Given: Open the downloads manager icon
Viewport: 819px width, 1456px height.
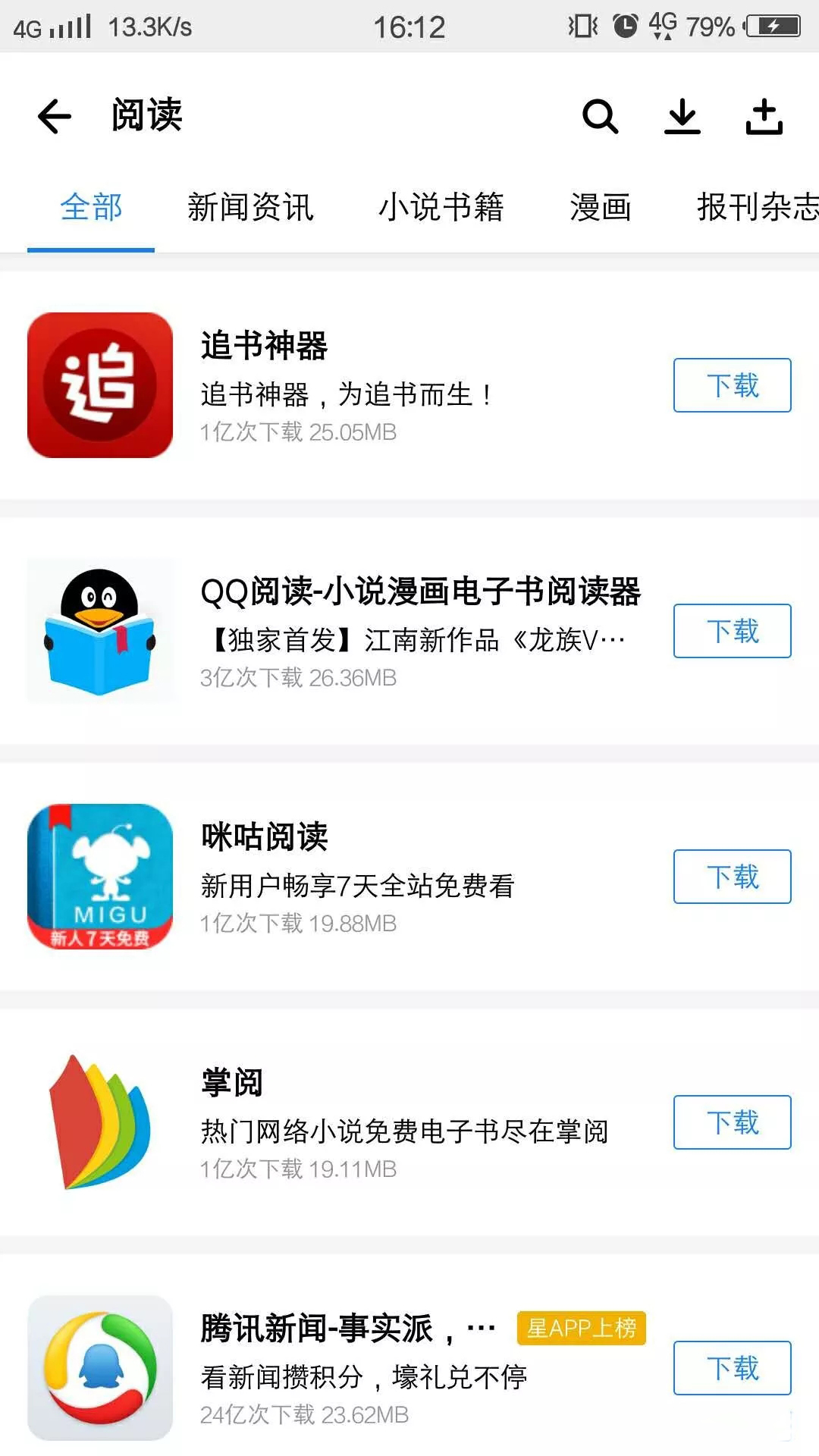Looking at the screenshot, I should point(682,117).
